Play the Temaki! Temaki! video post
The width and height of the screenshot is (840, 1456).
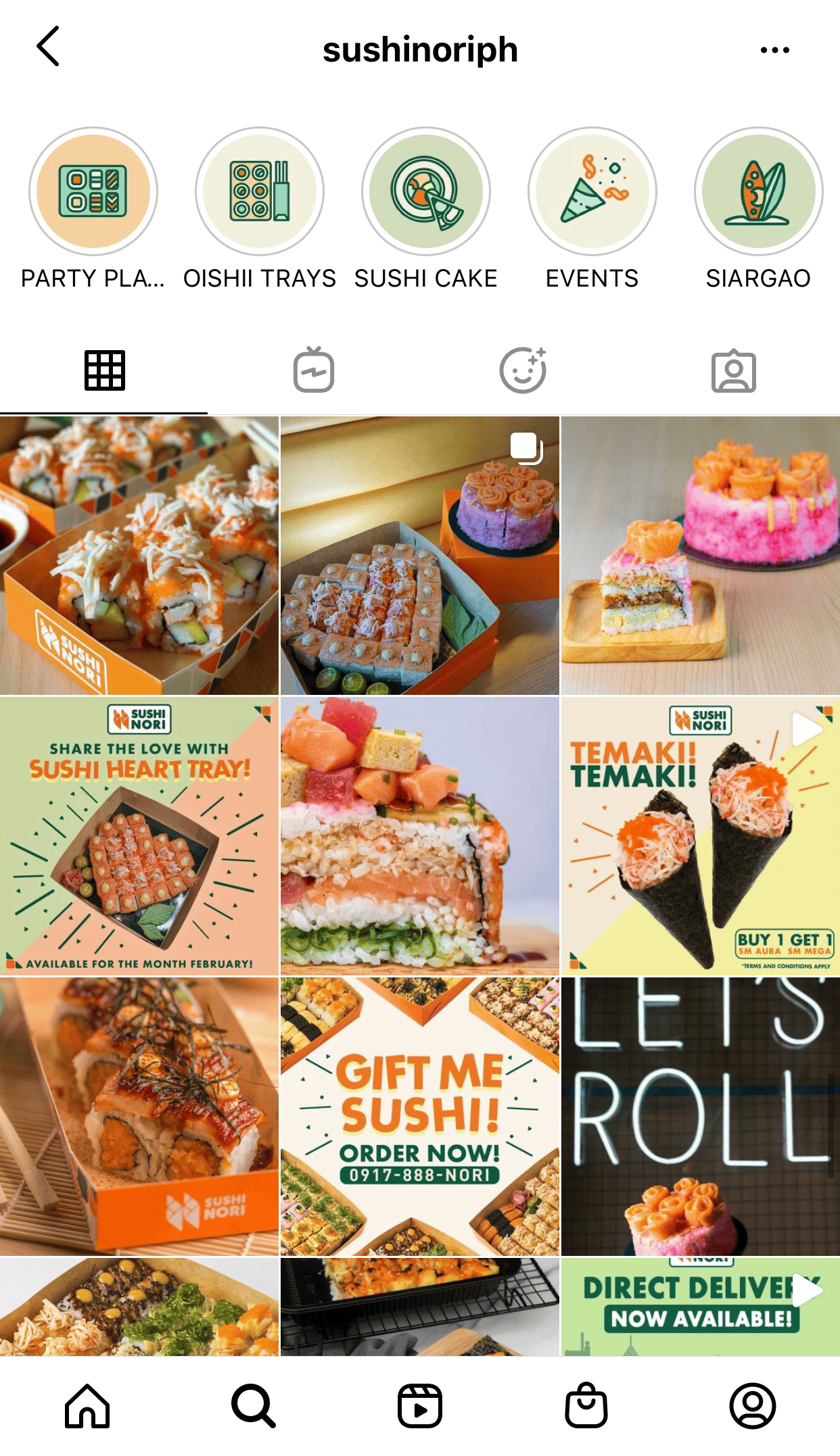pos(701,836)
